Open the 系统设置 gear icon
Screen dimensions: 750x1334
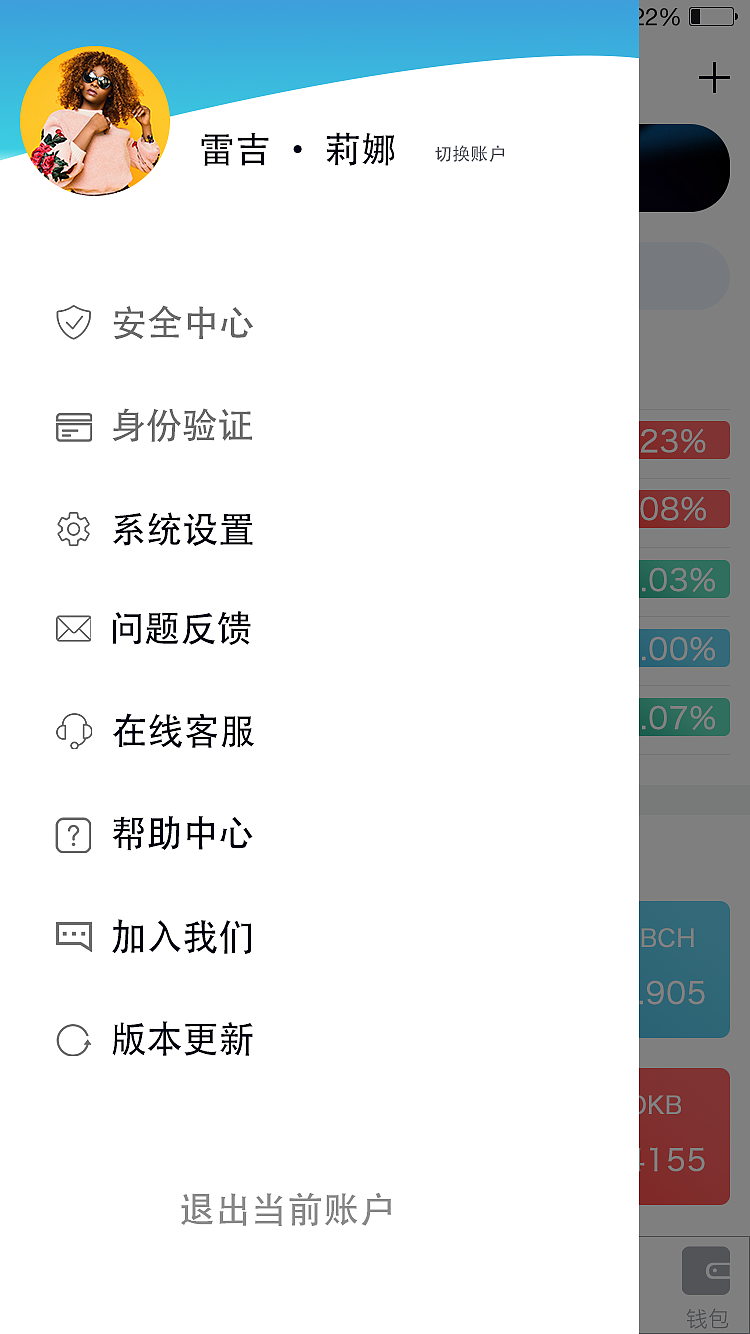coord(74,529)
